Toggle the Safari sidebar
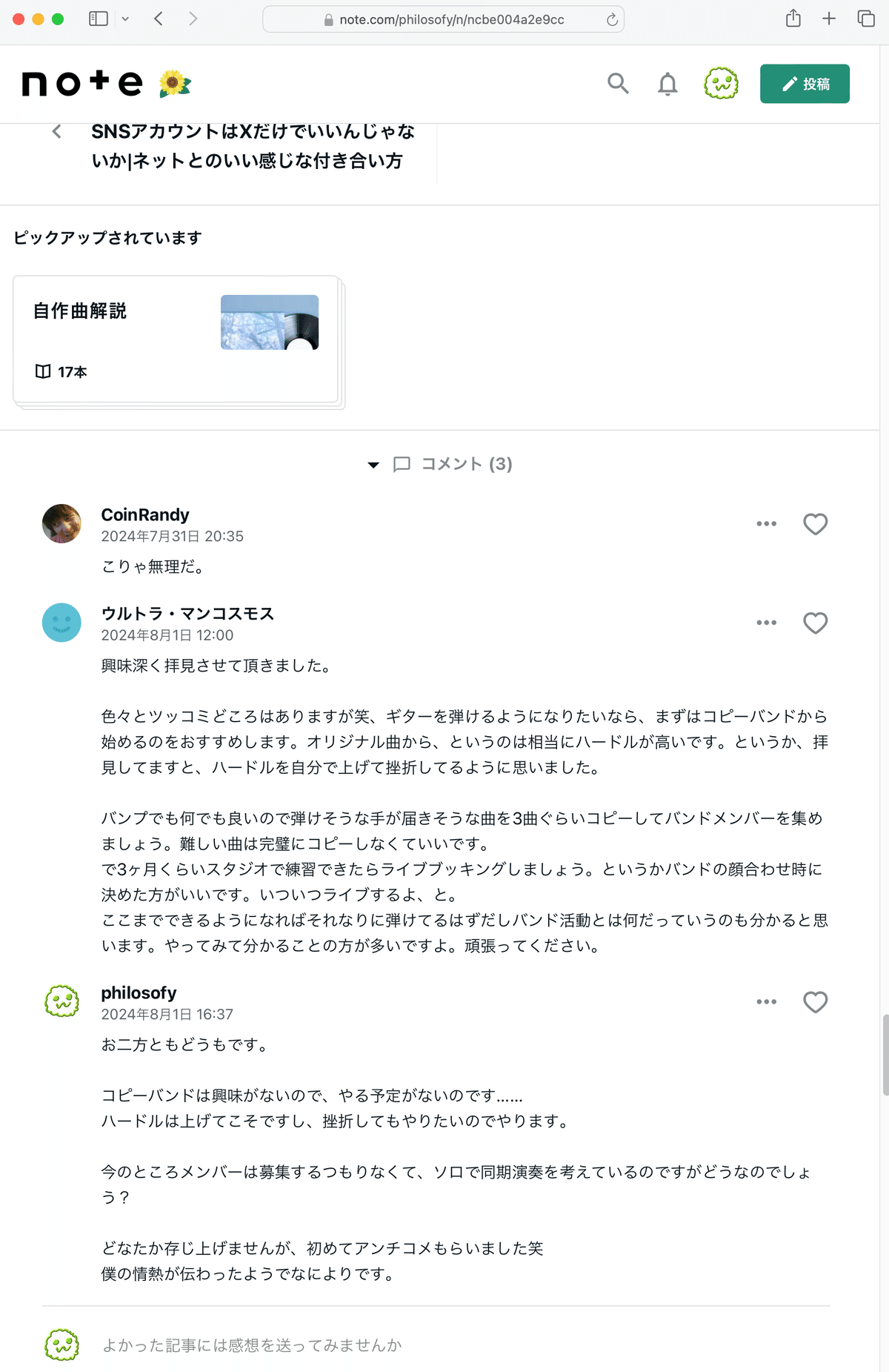 tap(97, 19)
